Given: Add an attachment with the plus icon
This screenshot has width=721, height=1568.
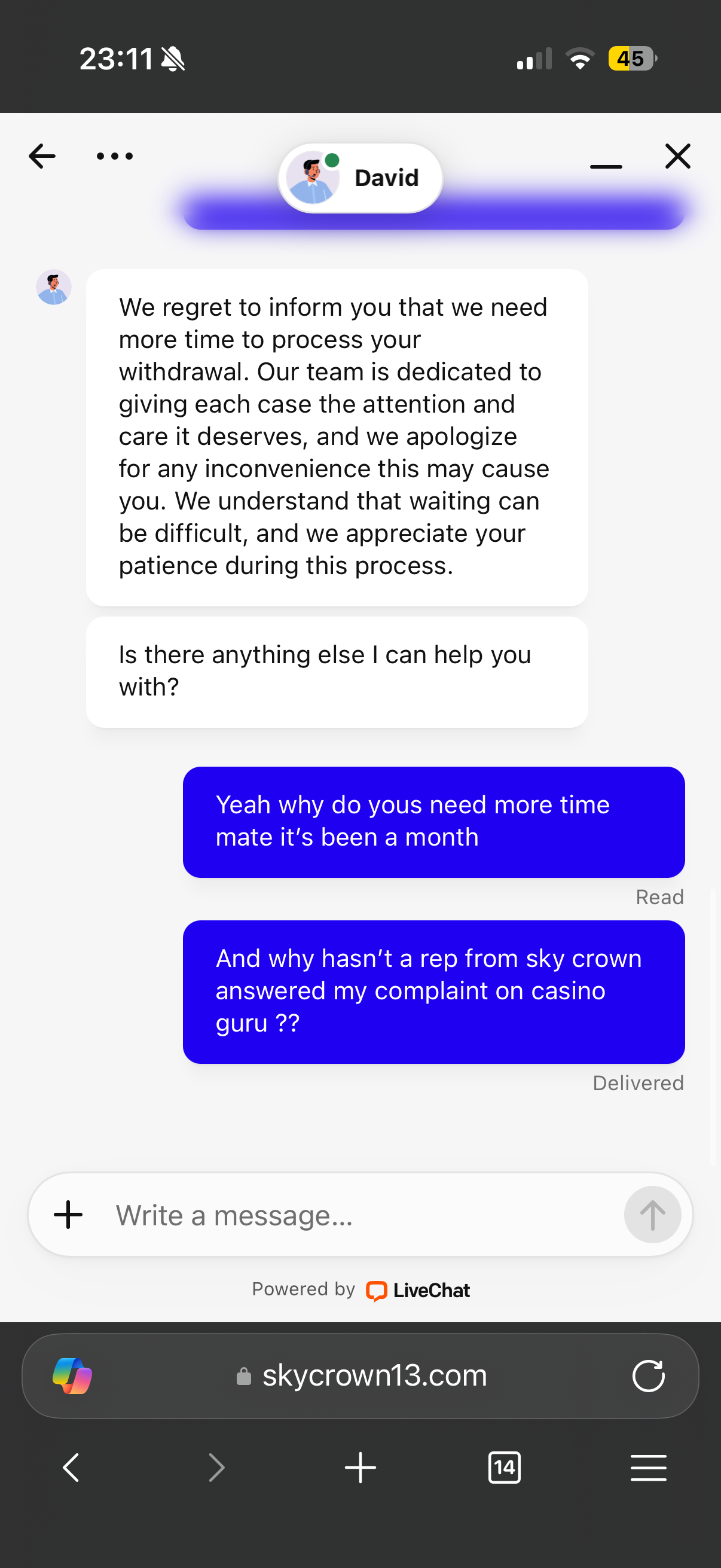Looking at the screenshot, I should click(68, 1215).
